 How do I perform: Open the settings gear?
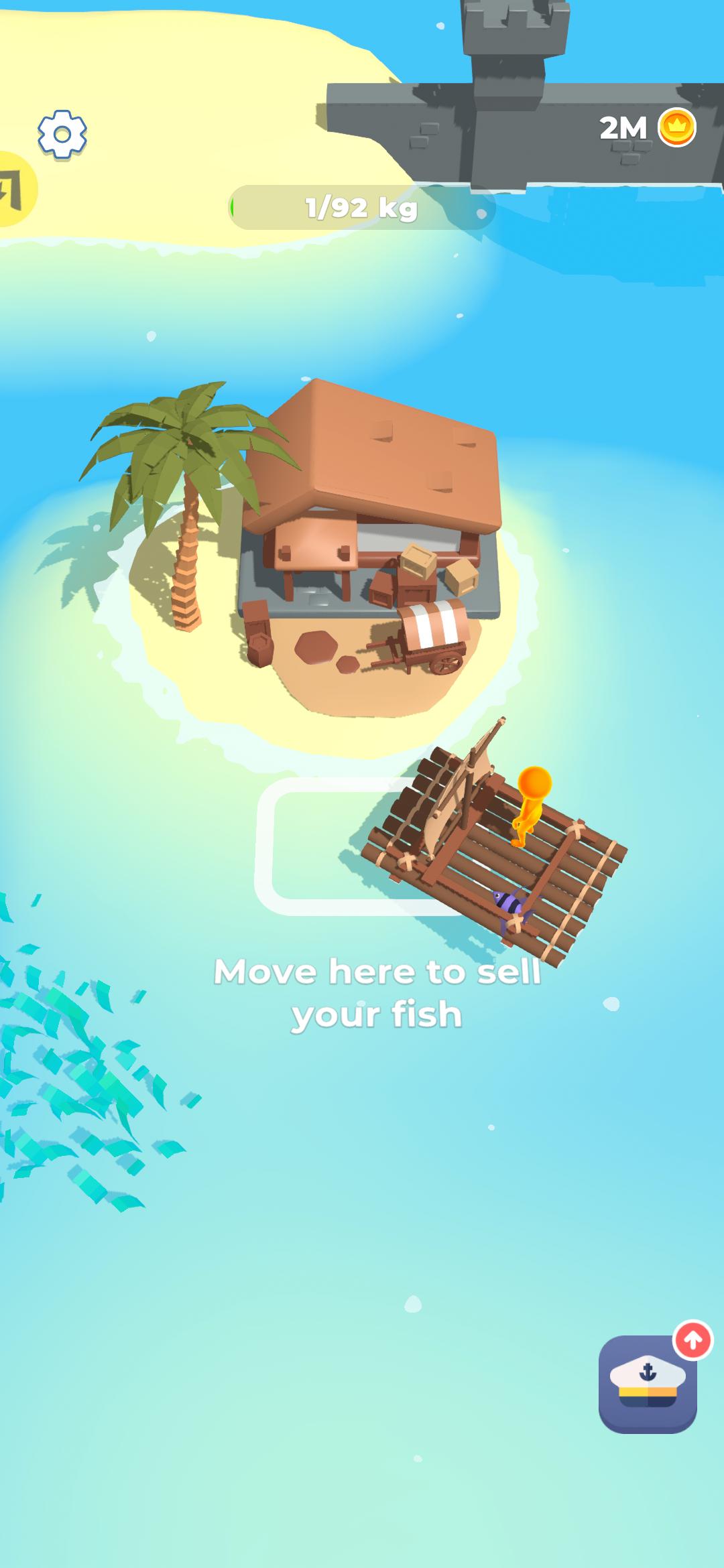click(62, 135)
